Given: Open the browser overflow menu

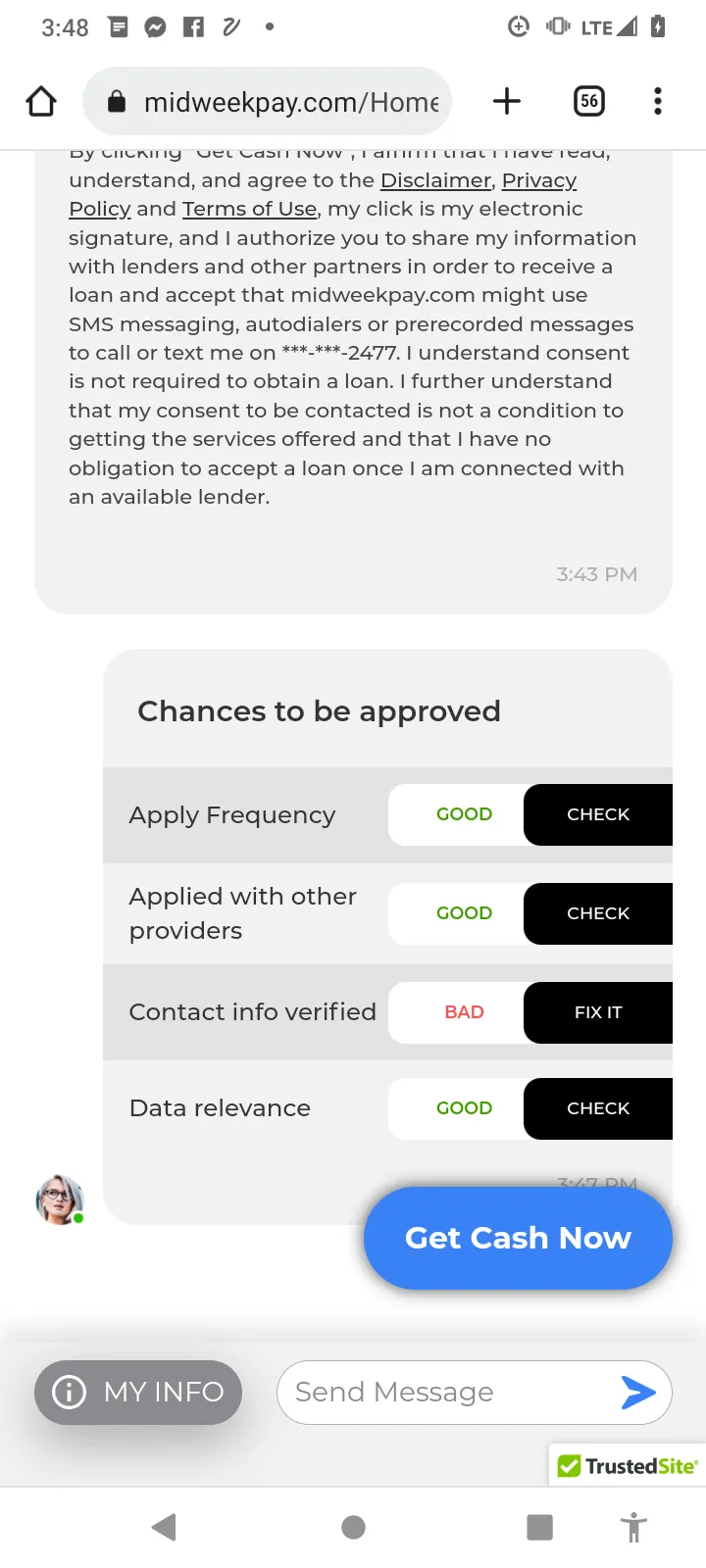Looking at the screenshot, I should [658, 101].
